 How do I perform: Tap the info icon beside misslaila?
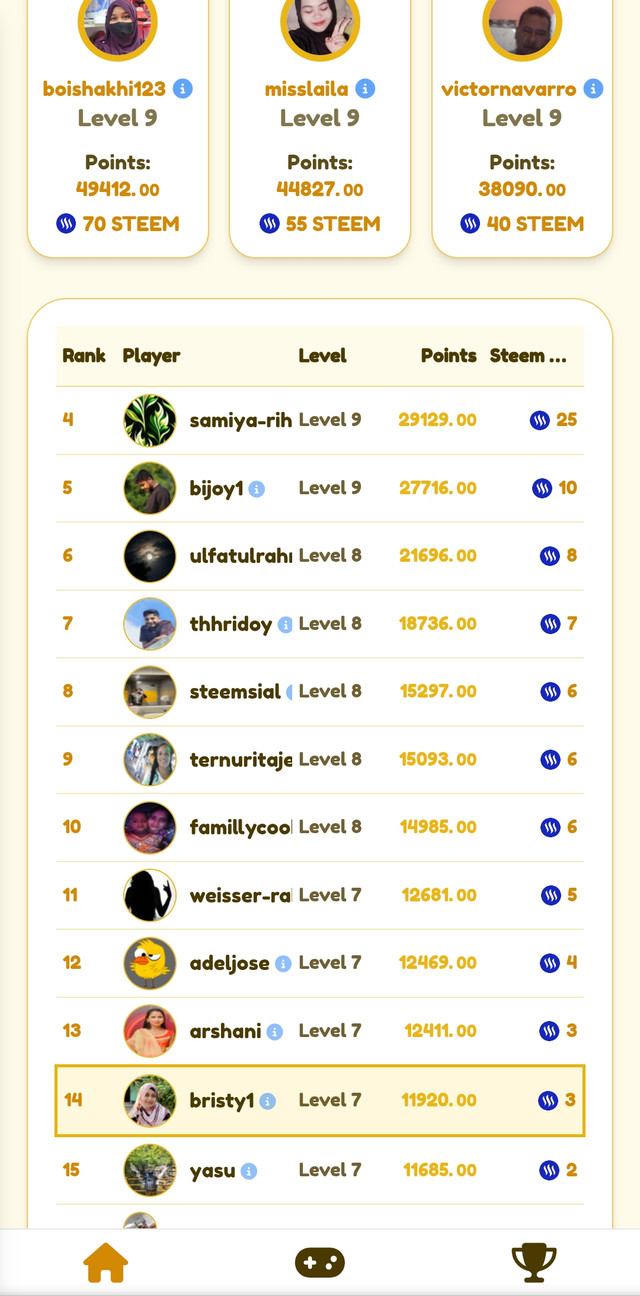(x=365, y=89)
